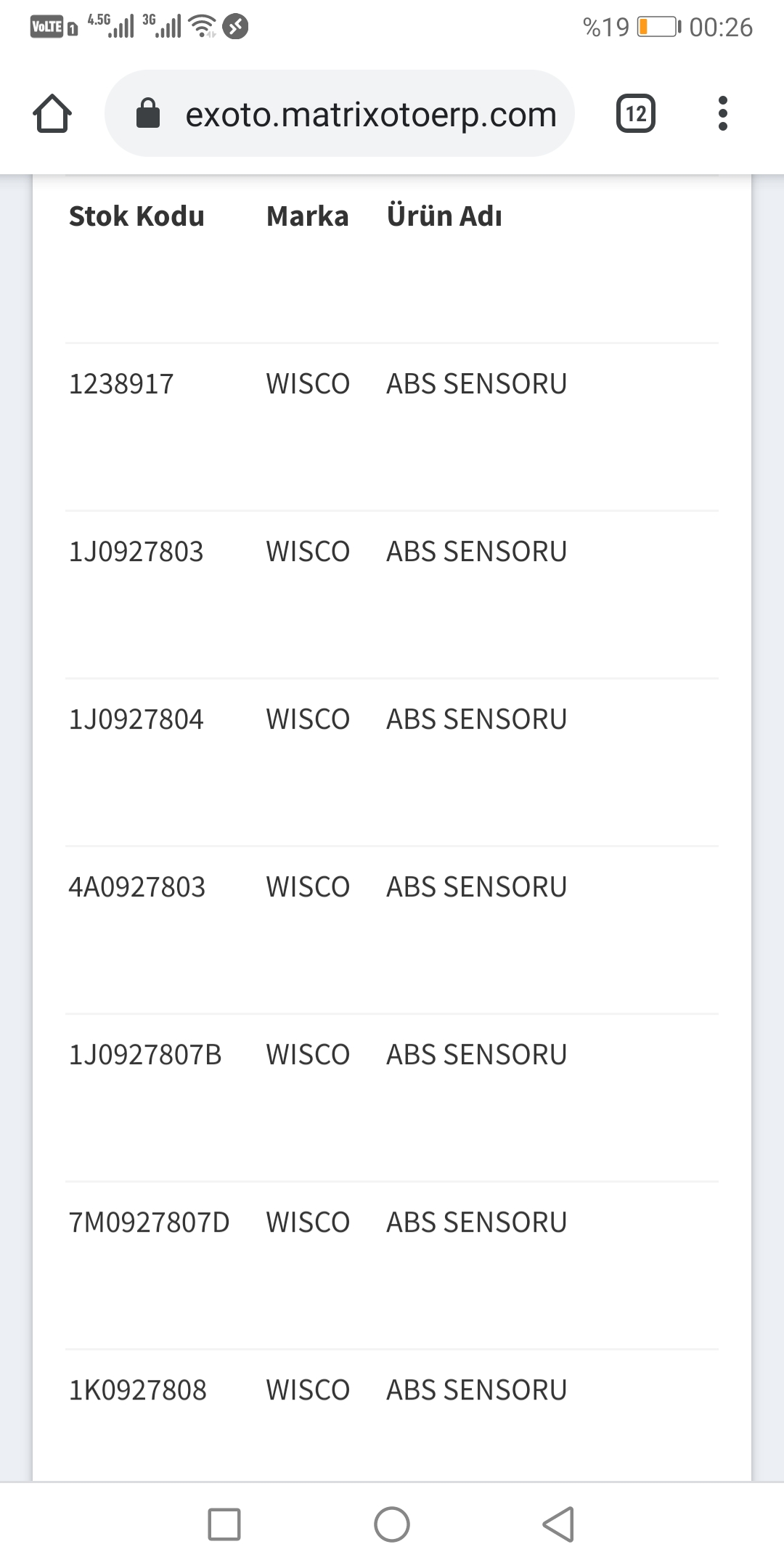
Task: Go to the browser home page
Action: point(52,114)
